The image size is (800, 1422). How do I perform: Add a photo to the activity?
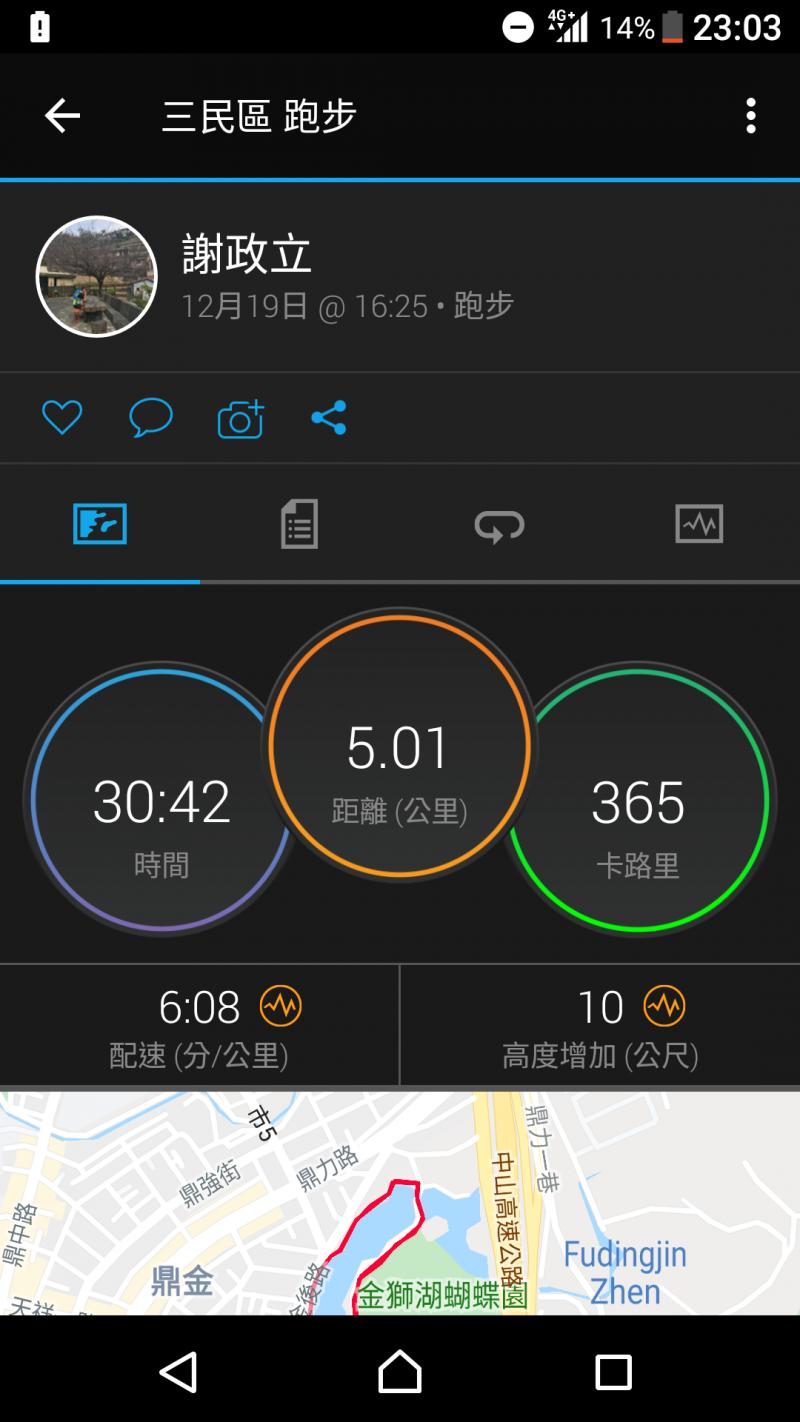[x=240, y=419]
